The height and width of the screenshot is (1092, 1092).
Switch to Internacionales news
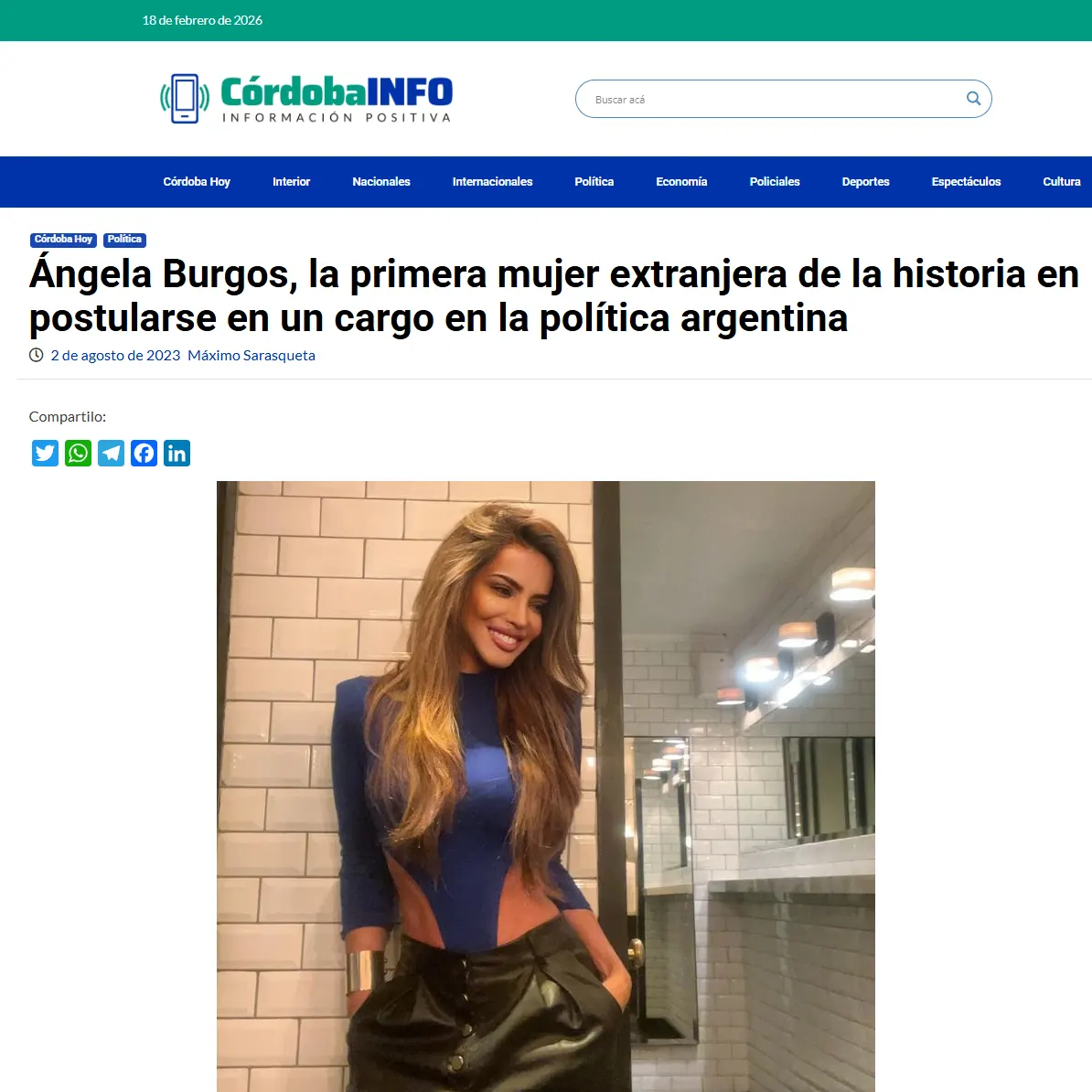click(492, 182)
